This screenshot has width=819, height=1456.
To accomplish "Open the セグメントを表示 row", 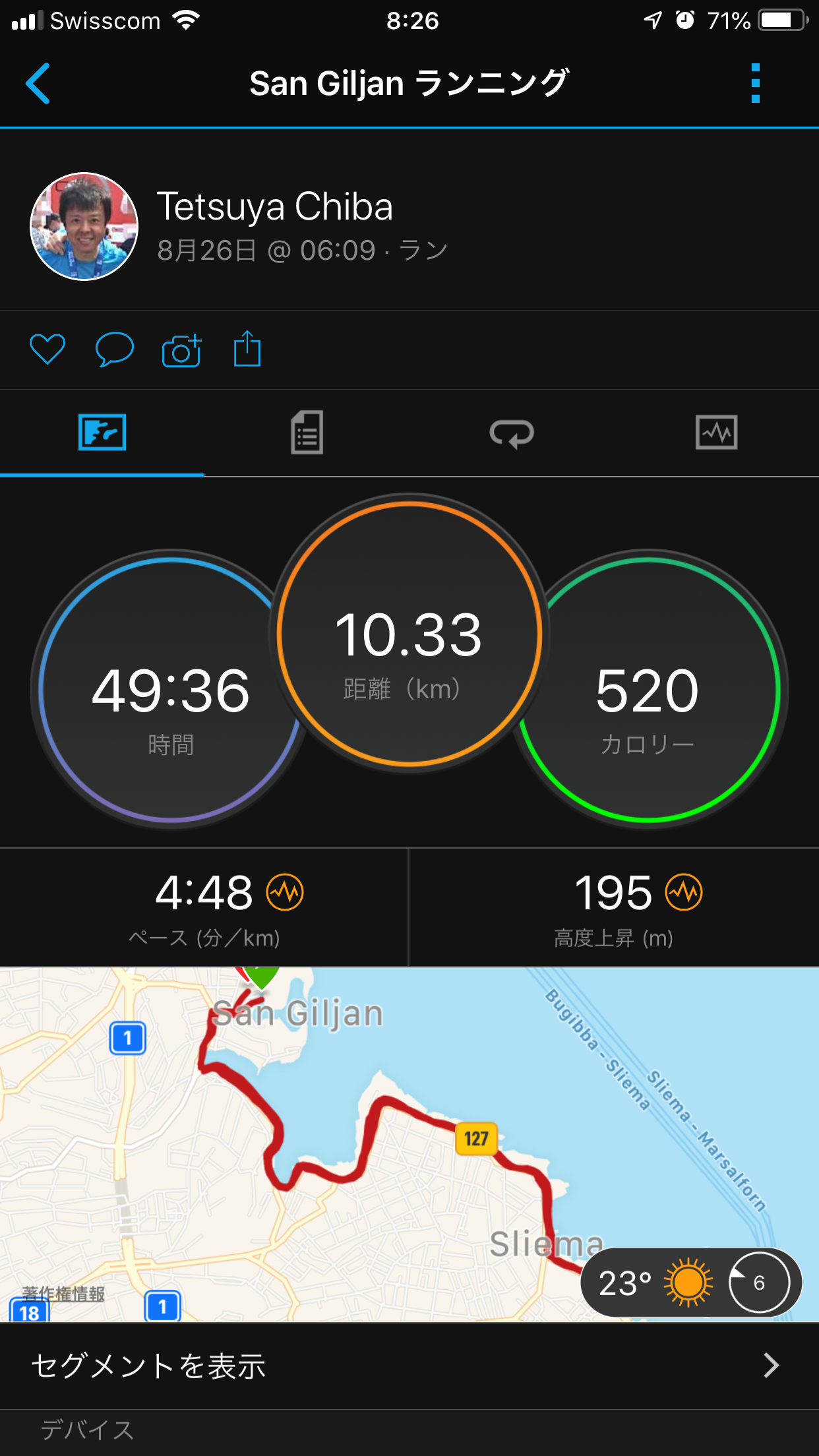I will point(409,1366).
